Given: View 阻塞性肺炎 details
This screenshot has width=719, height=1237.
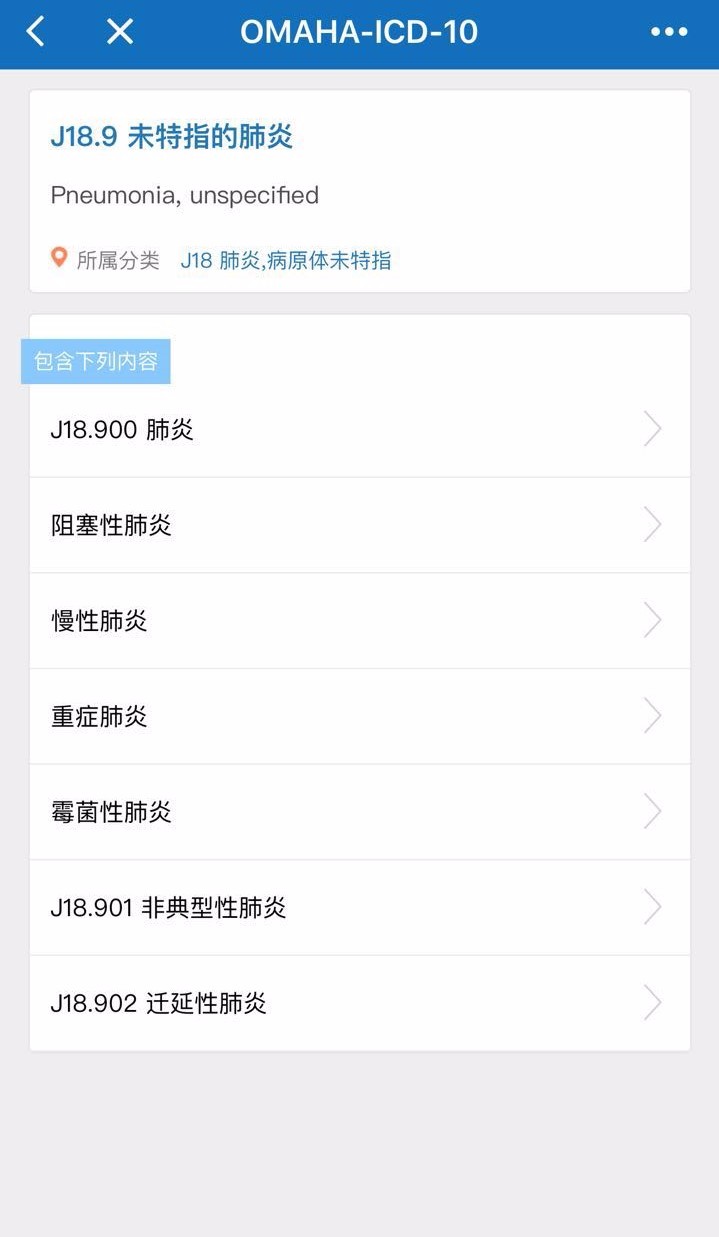Looking at the screenshot, I should pyautogui.click(x=360, y=525).
